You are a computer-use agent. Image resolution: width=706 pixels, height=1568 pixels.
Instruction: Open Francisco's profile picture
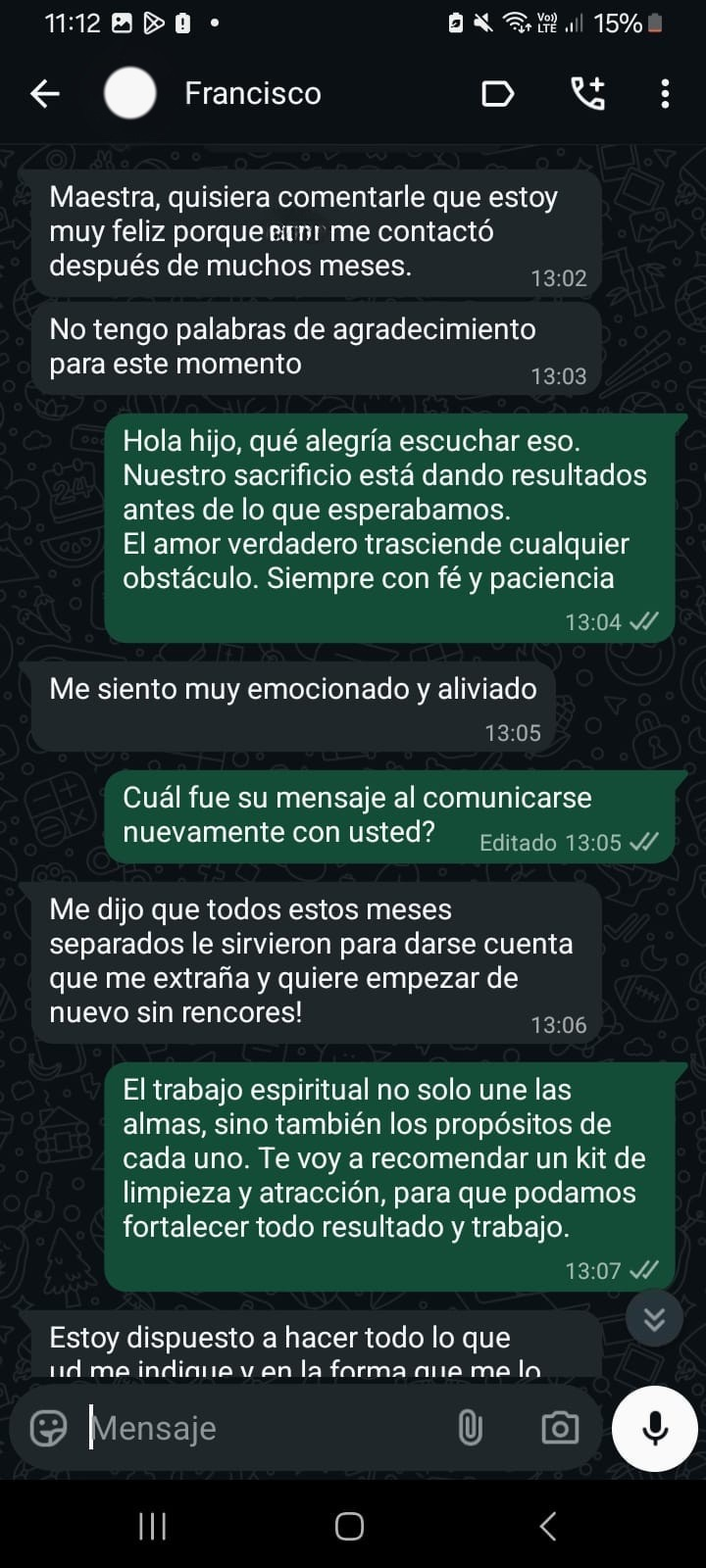pyautogui.click(x=130, y=93)
